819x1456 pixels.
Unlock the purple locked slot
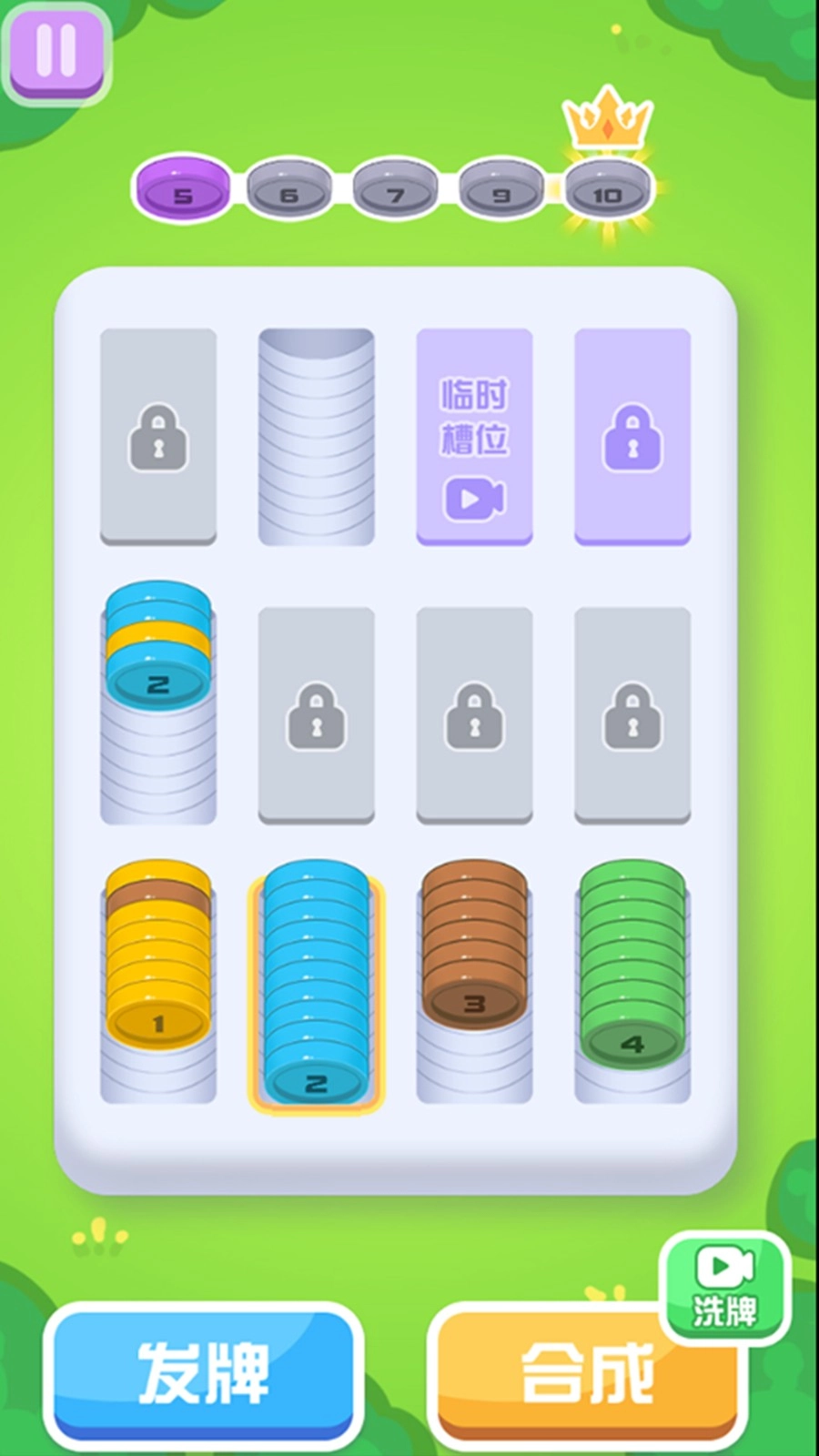(x=632, y=437)
